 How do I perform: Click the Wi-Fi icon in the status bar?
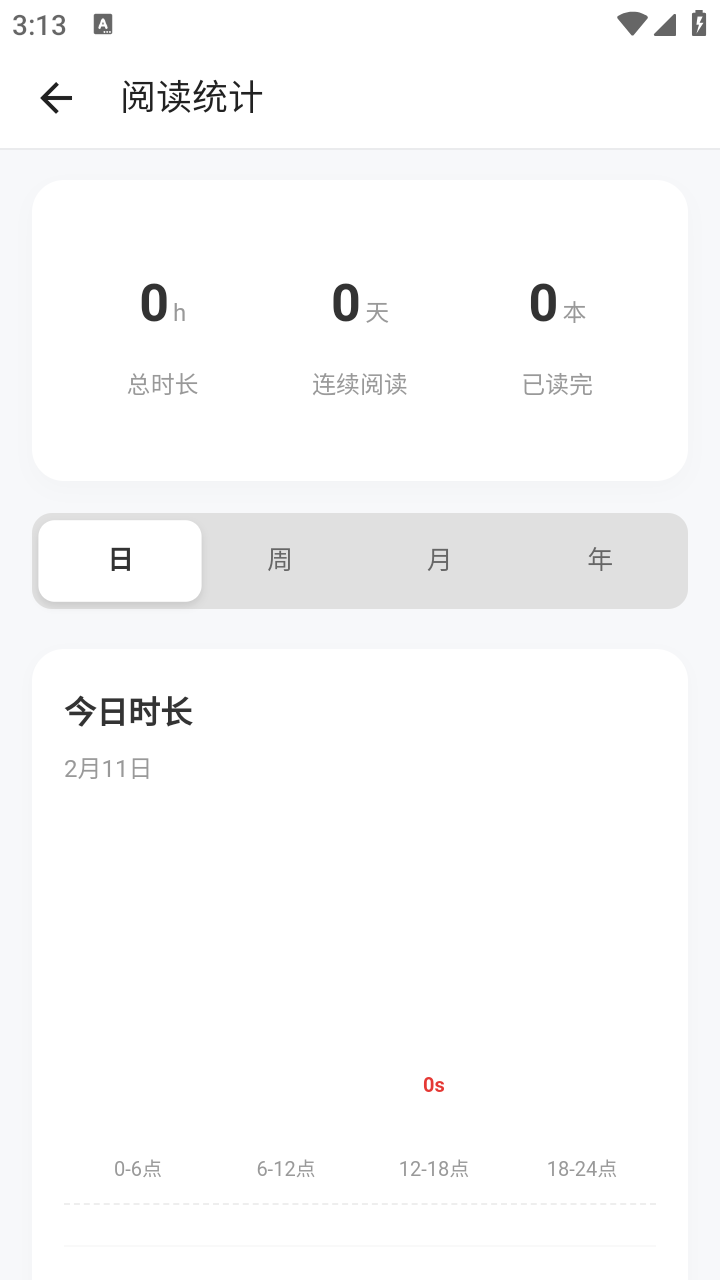click(632, 24)
